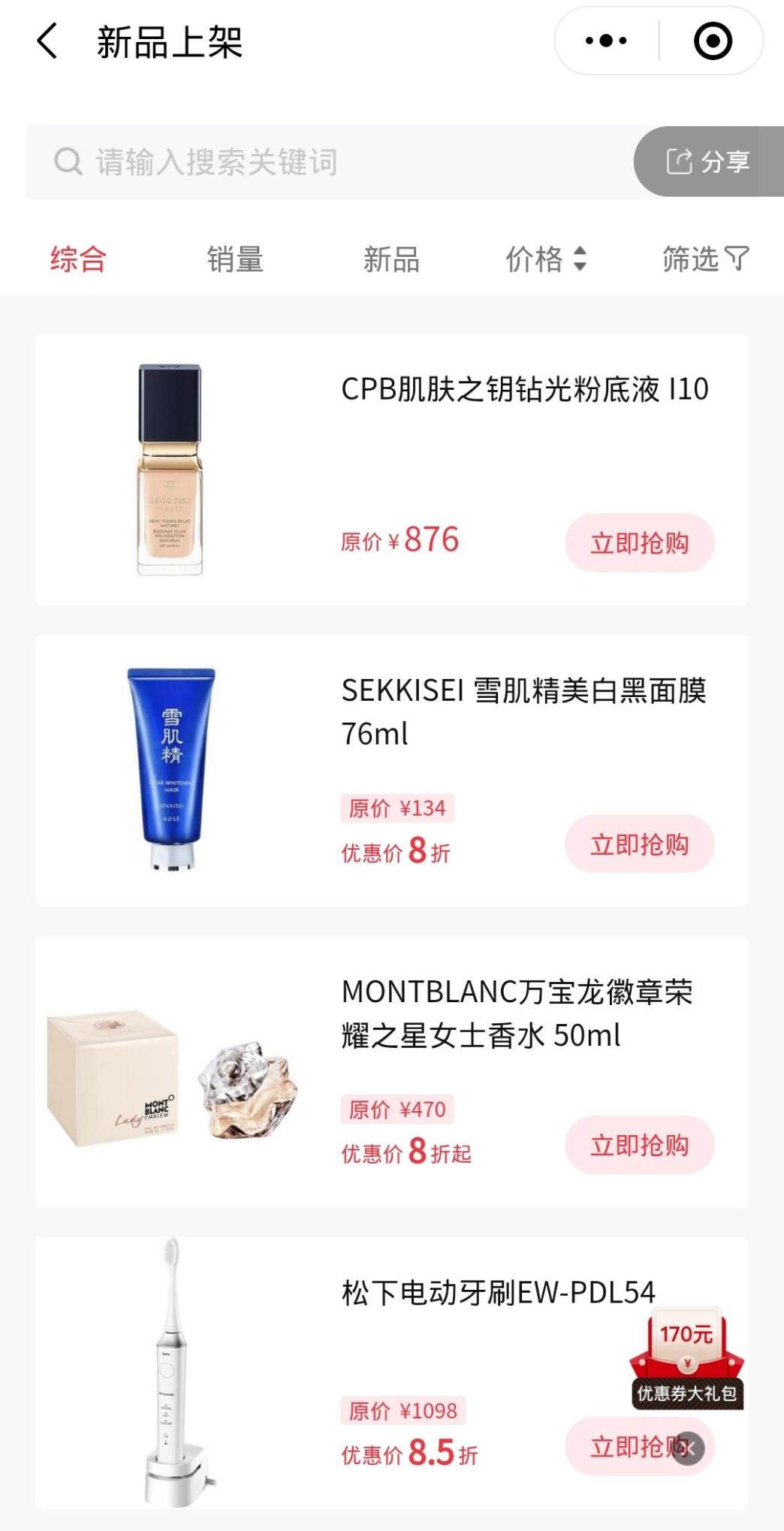Screen dimensions: 784x1531
Task: Tap 立即抢购 for MONTBLANC perfume
Action: pos(639,1146)
